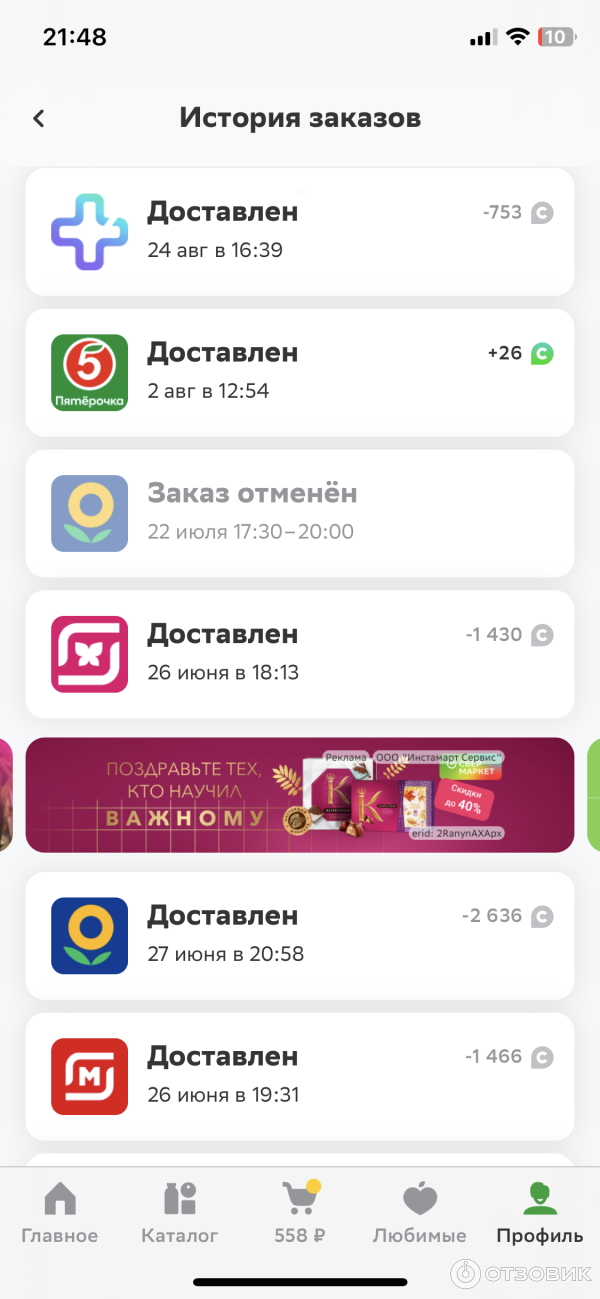Viewport: 600px width, 1299px height.
Task: Open the Пятёрочка order from 2 авг
Action: (x=300, y=372)
